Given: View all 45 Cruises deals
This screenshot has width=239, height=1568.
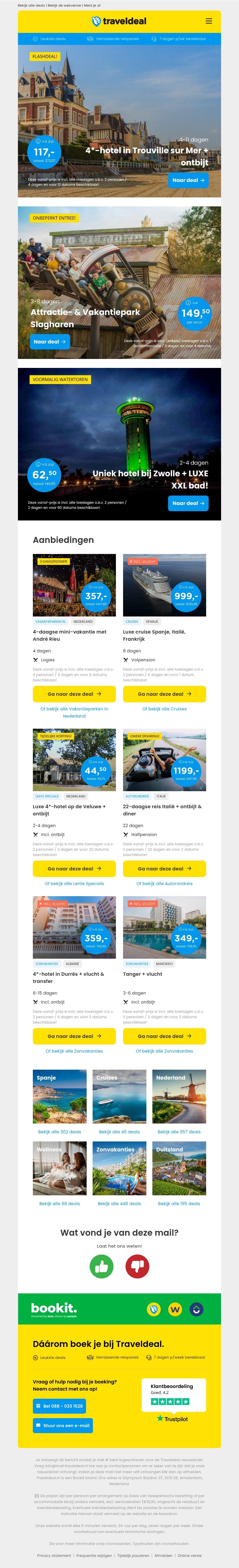Looking at the screenshot, I should pyautogui.click(x=119, y=1132).
